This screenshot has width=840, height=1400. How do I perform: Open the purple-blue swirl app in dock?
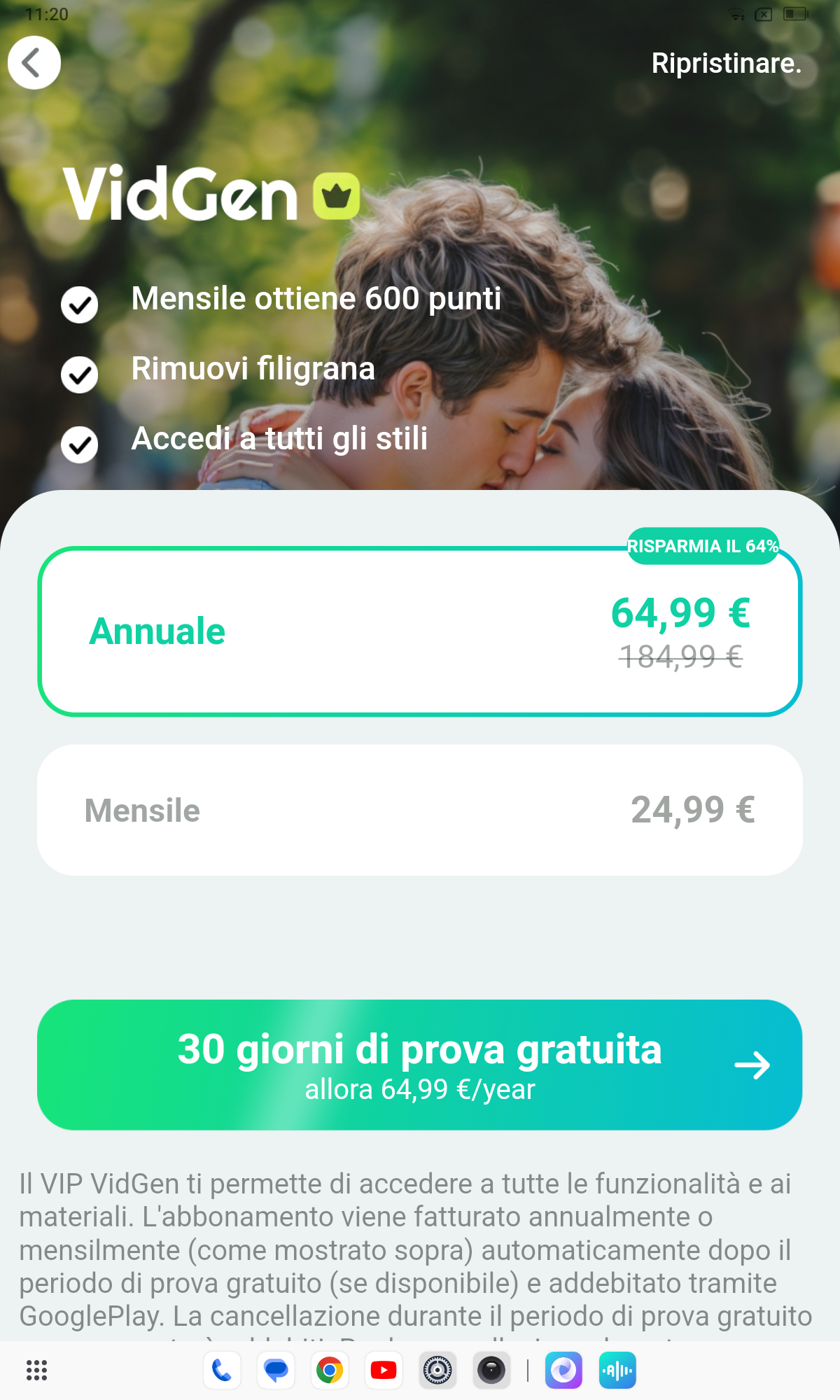563,1370
